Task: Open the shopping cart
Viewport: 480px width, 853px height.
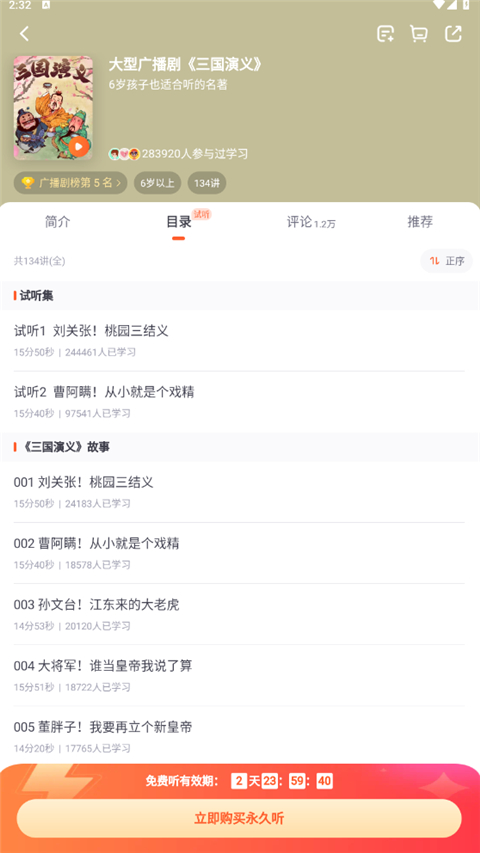Action: tap(419, 34)
